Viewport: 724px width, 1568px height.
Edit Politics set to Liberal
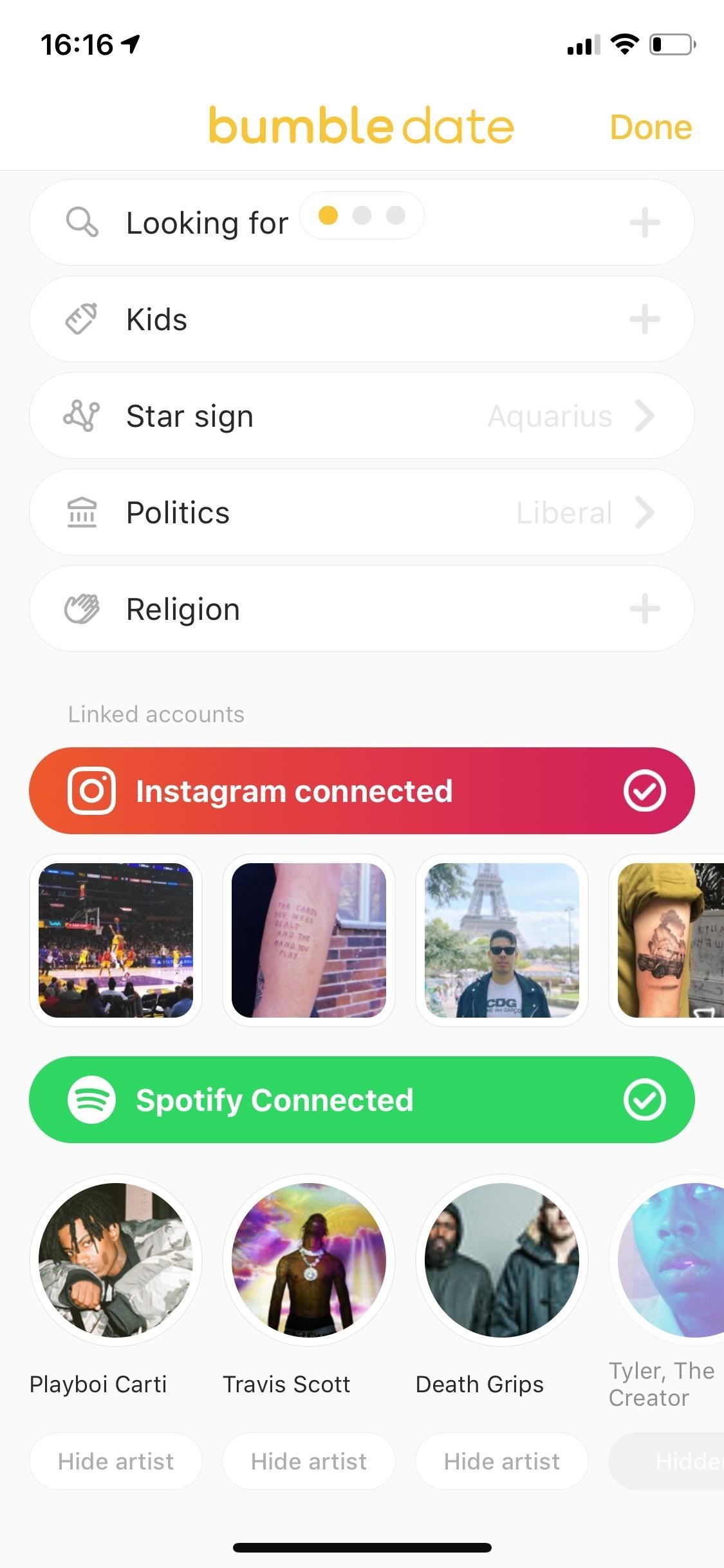[x=362, y=512]
